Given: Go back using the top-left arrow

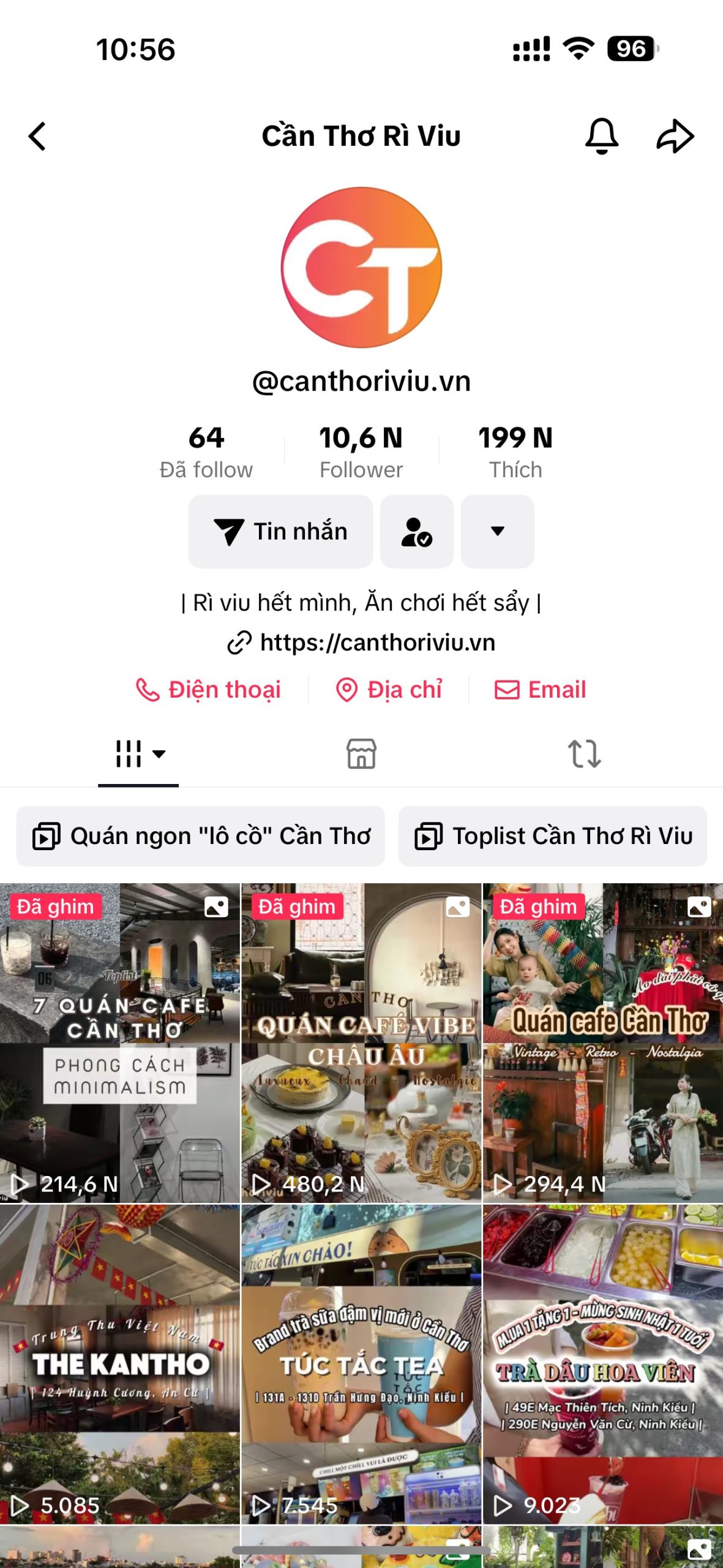Looking at the screenshot, I should (37, 136).
